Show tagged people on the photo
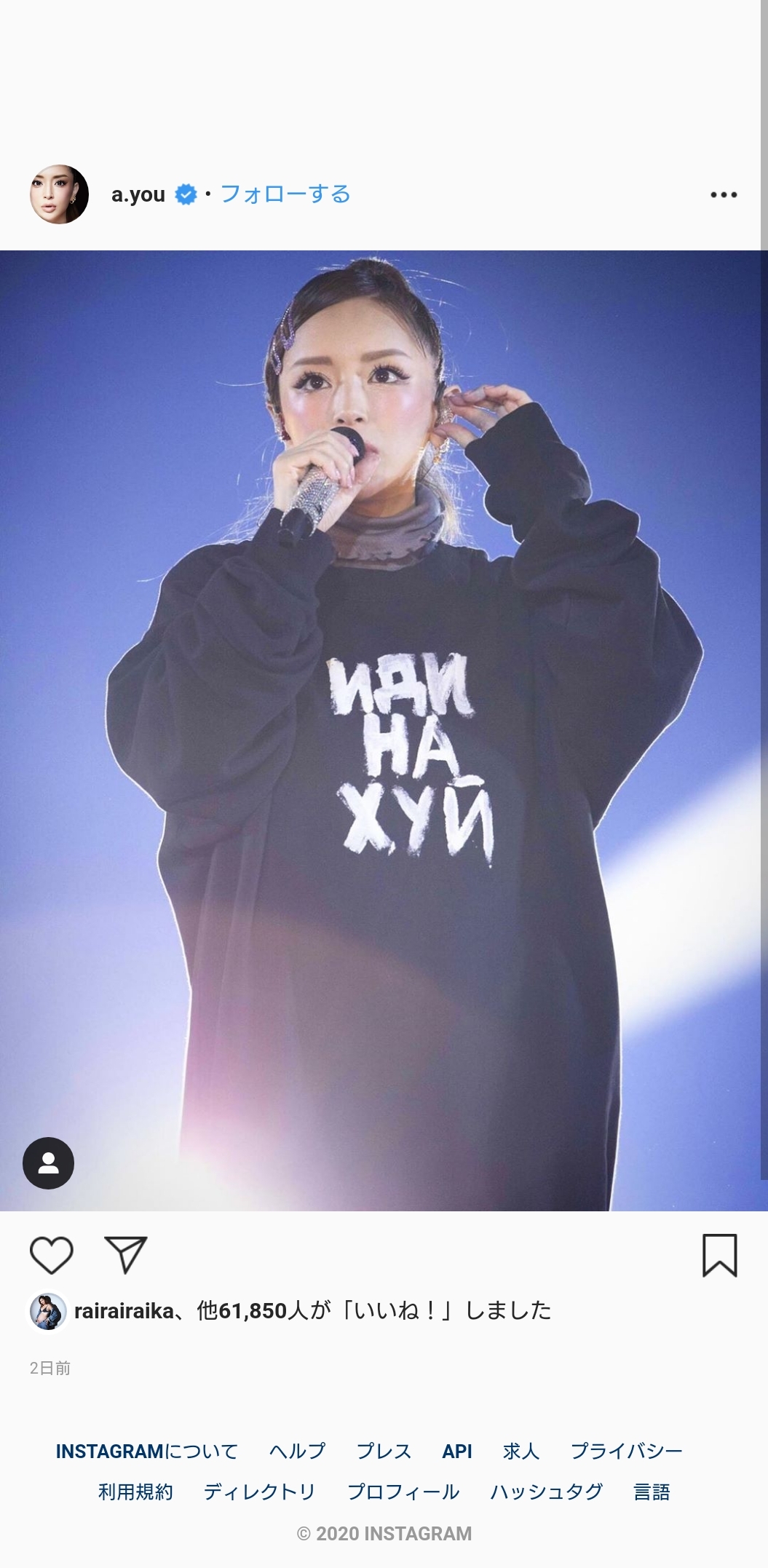Screen dimensions: 768x1568 coord(48,1163)
